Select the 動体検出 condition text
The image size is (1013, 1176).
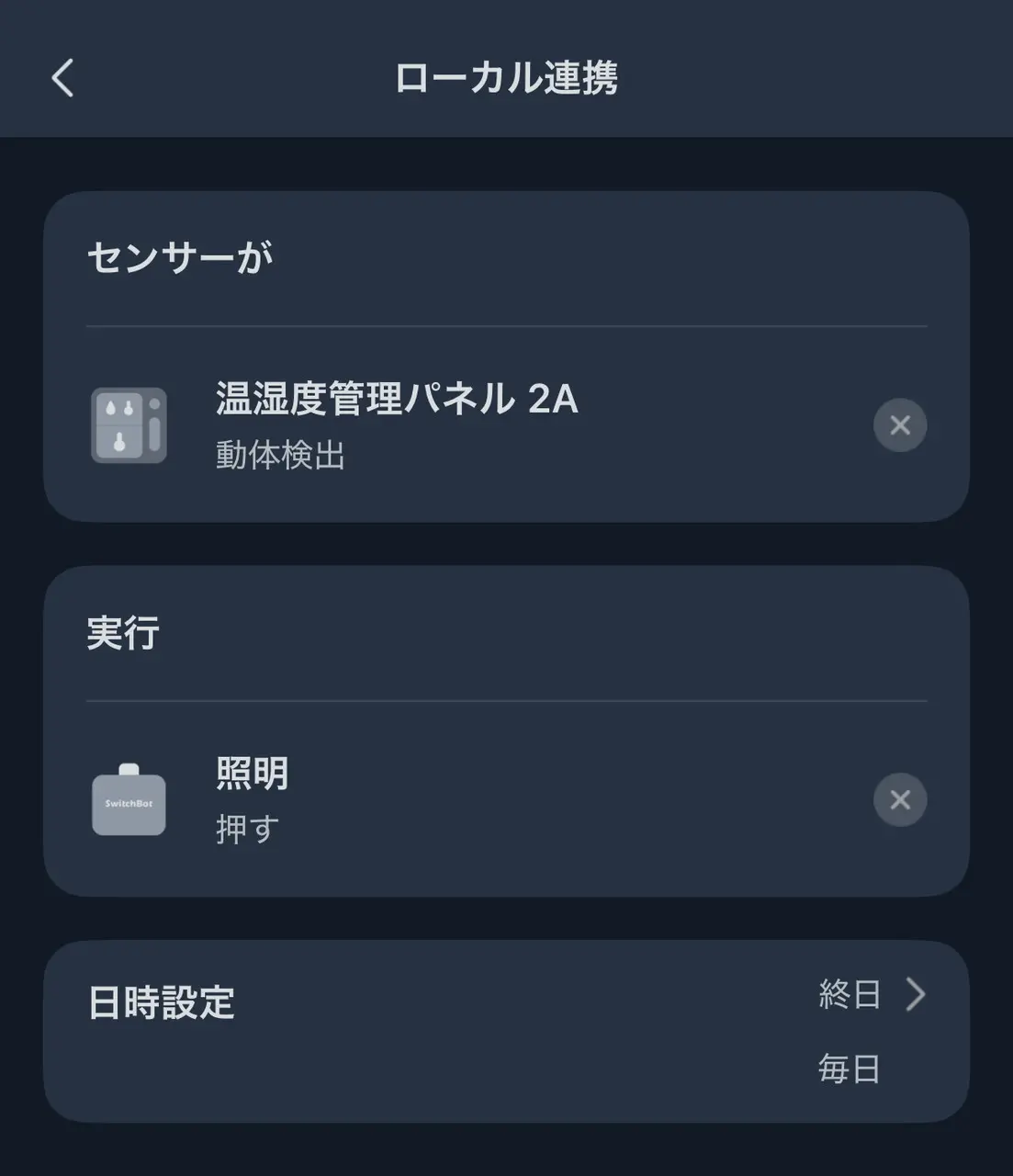pos(278,457)
